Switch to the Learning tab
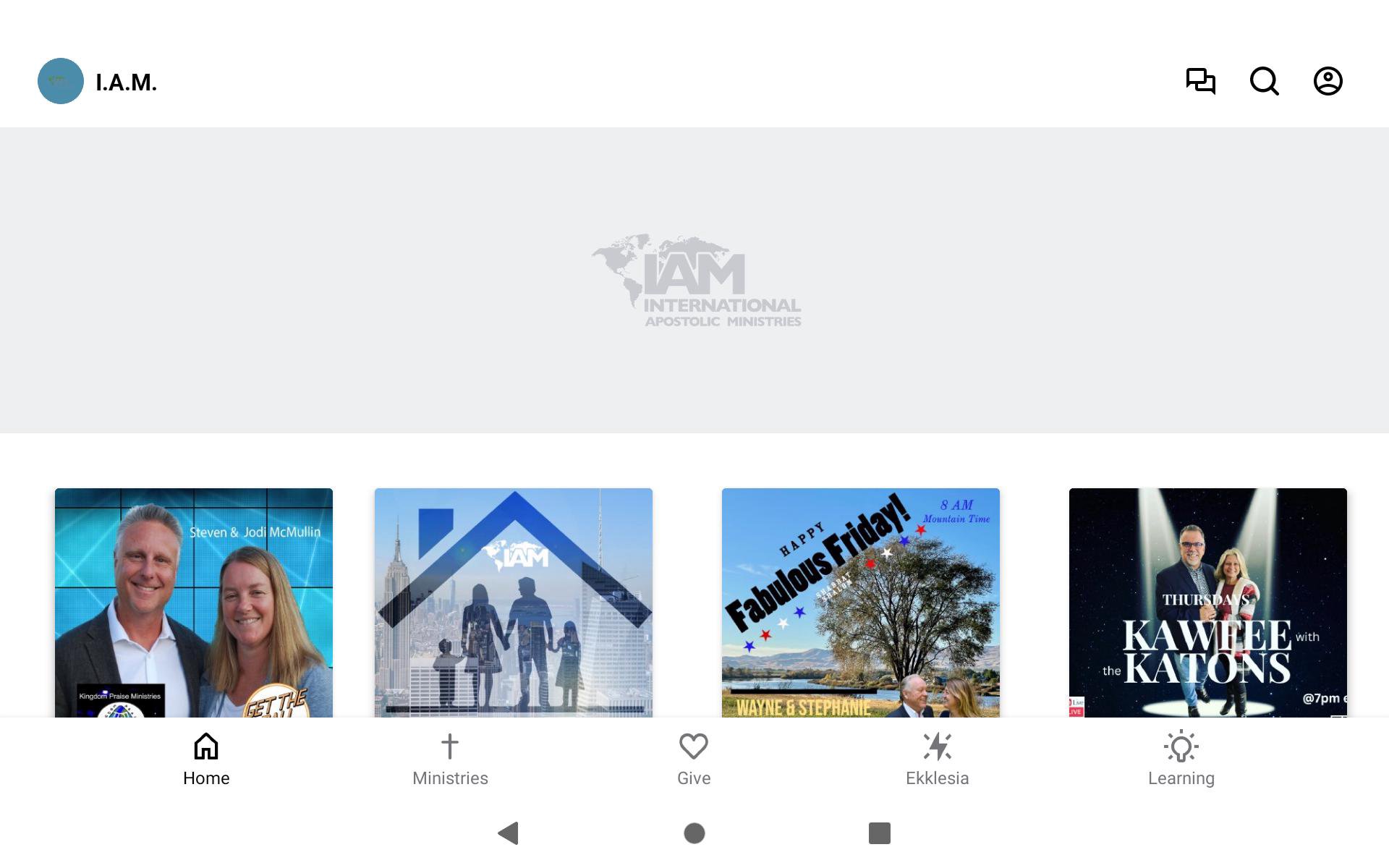 pos(1181,759)
